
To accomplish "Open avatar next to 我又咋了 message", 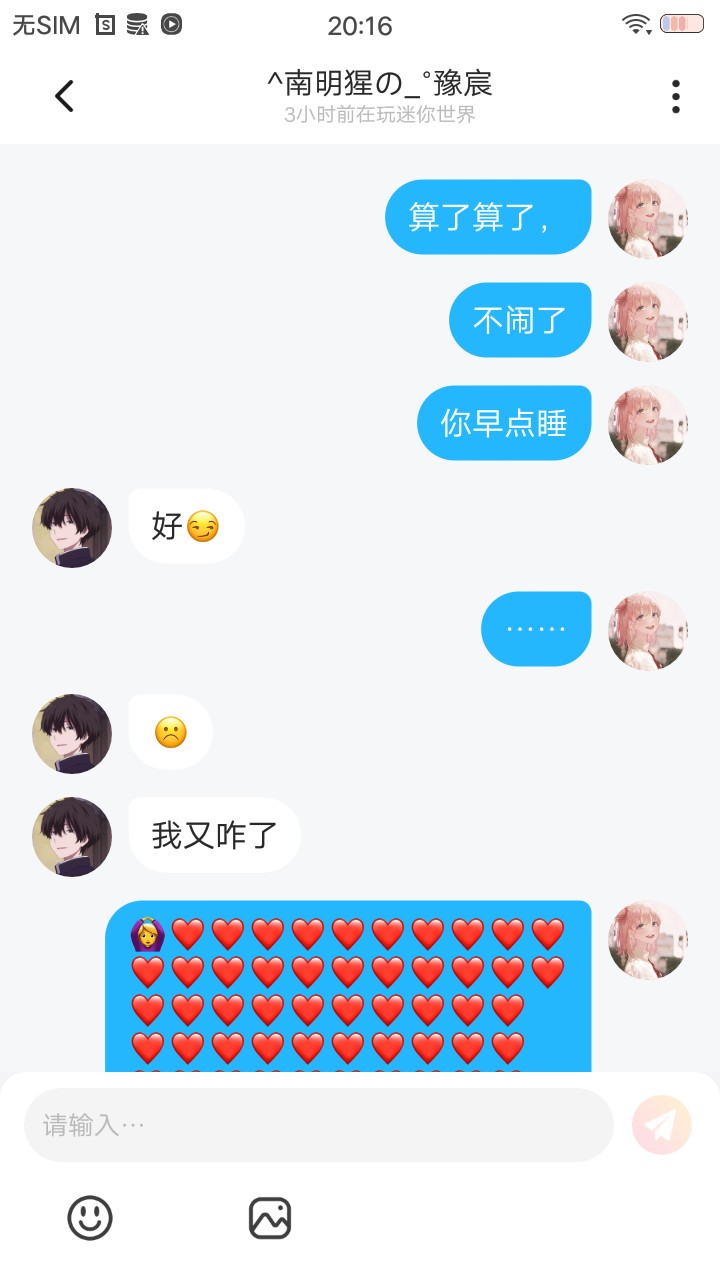I will (x=72, y=837).
